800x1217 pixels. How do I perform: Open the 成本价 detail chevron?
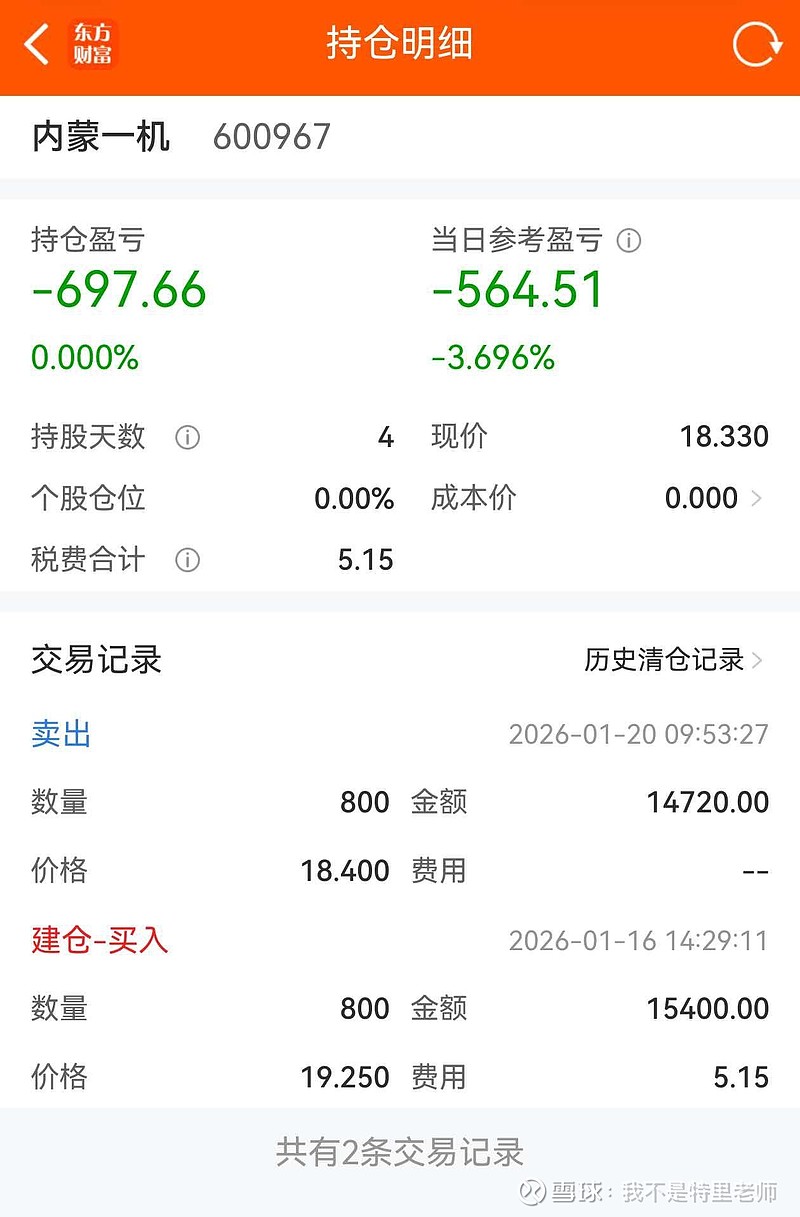coord(756,499)
